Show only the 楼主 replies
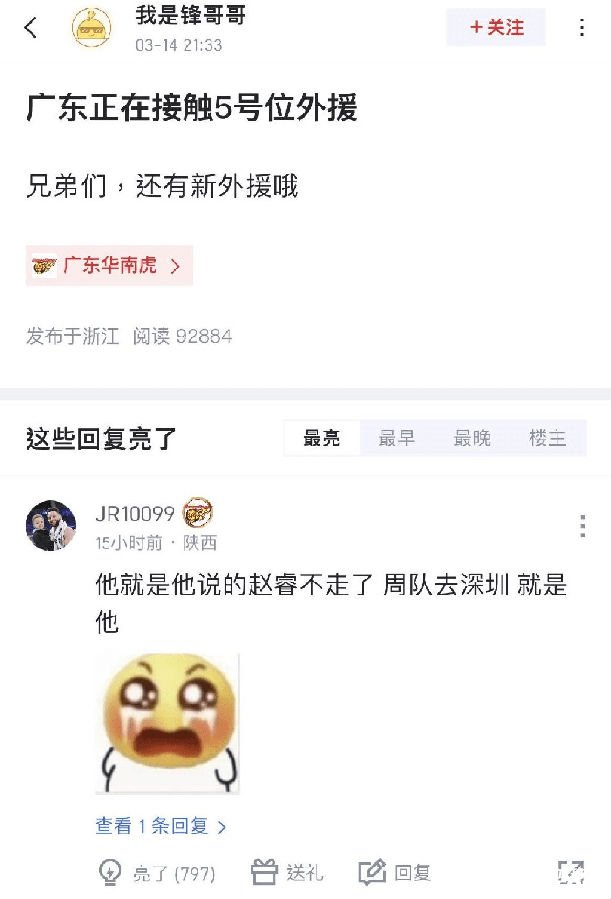 point(547,438)
